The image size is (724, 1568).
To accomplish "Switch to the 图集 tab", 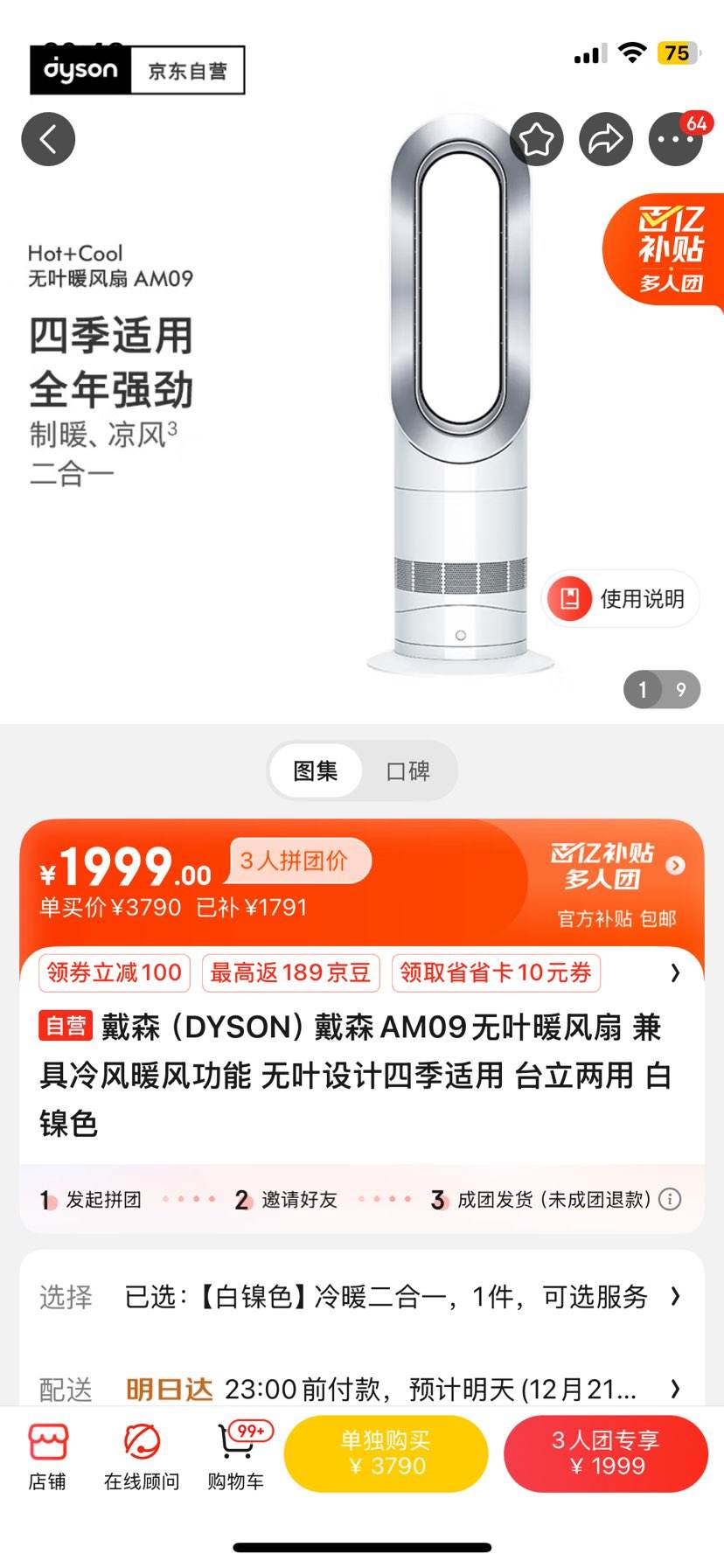I will pos(315,770).
